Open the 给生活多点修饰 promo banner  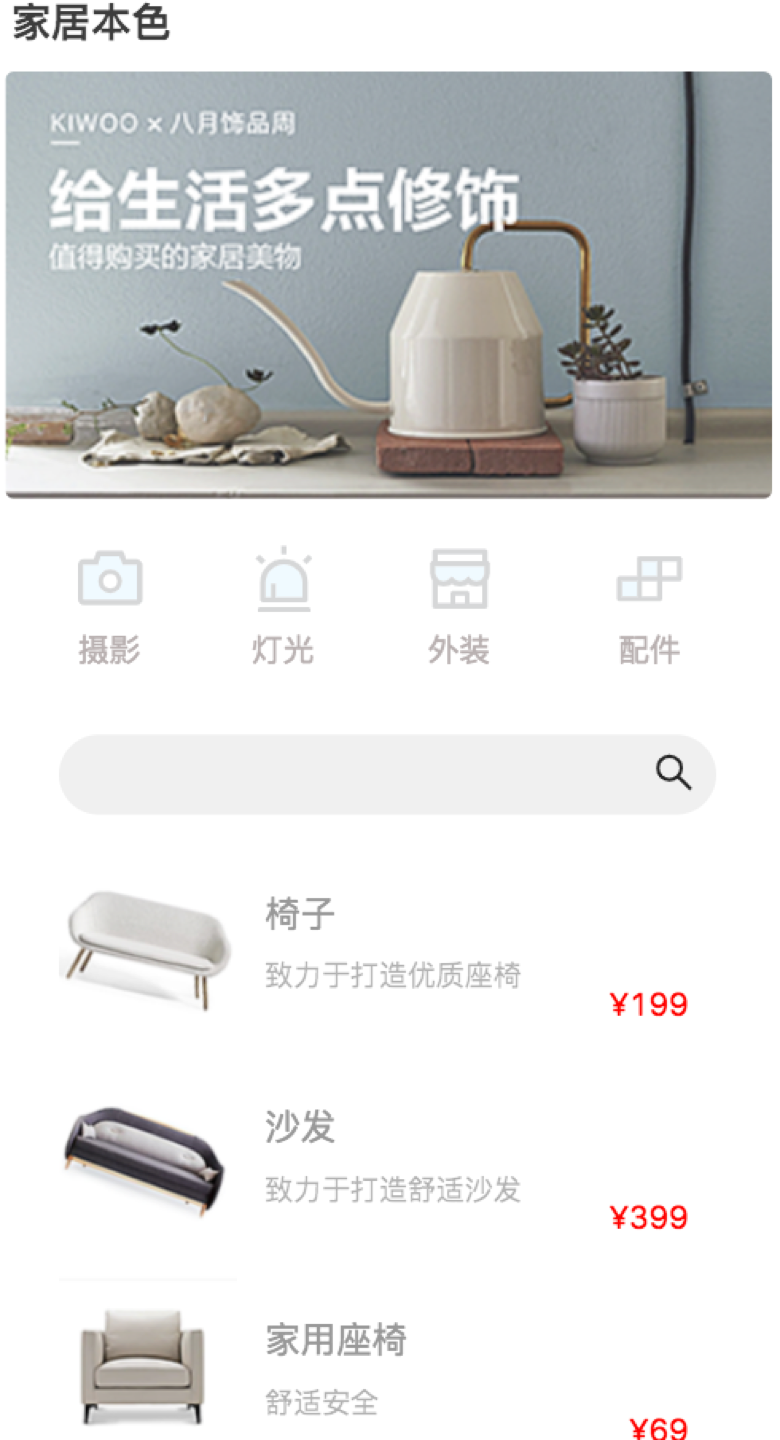coord(389,285)
